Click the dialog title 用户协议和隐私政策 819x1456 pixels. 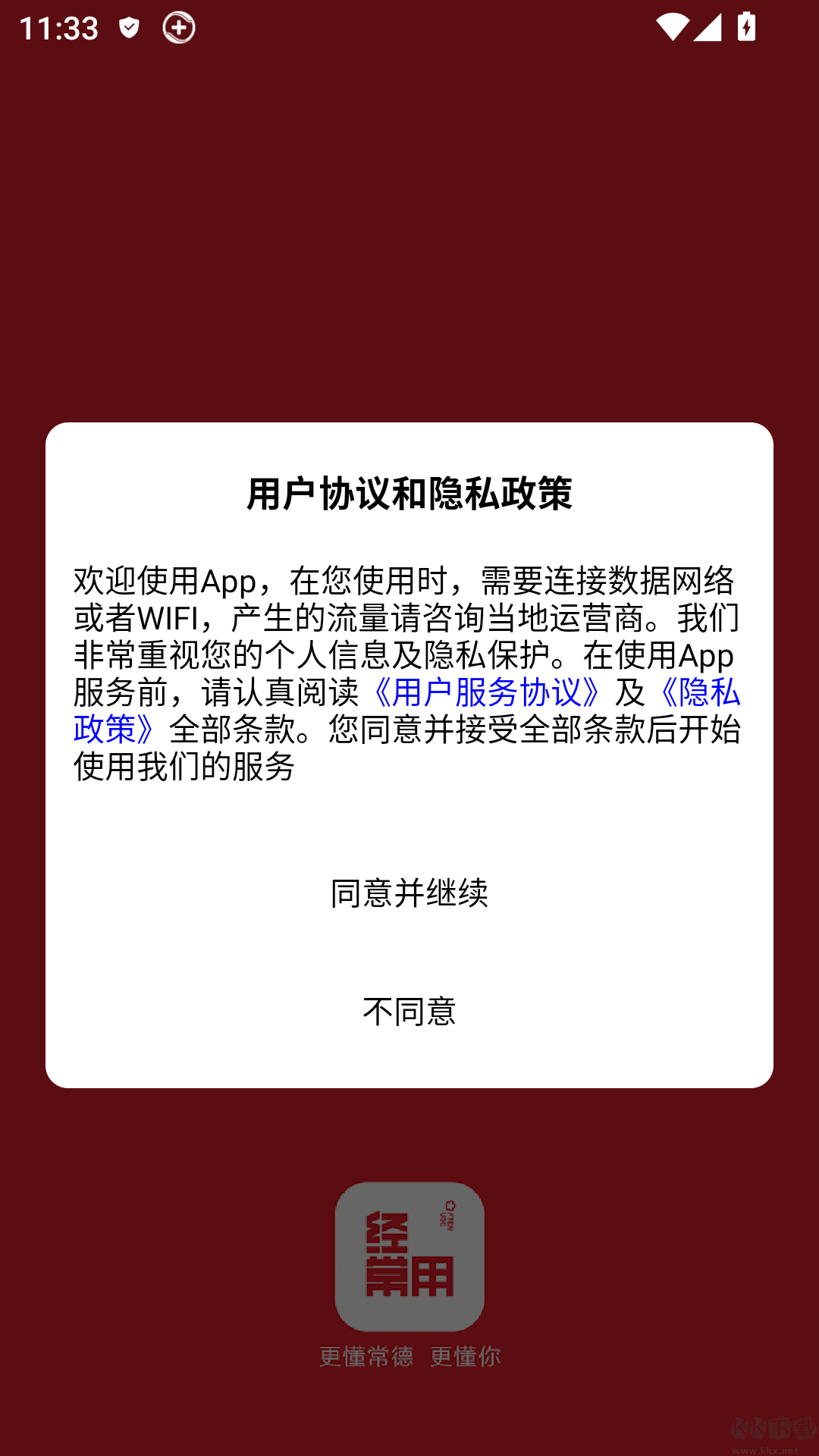409,491
